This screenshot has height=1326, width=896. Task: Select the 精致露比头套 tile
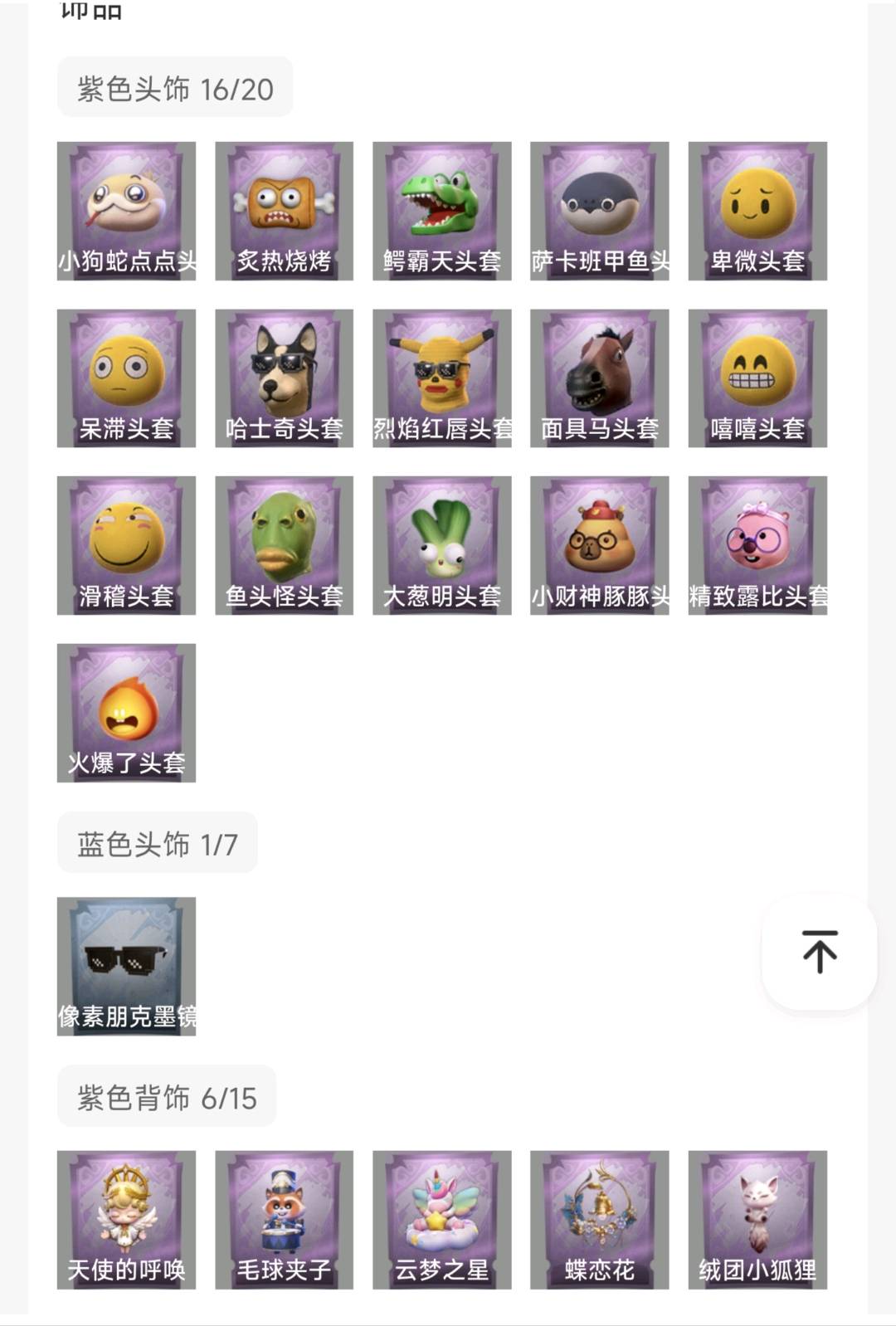pos(757,545)
